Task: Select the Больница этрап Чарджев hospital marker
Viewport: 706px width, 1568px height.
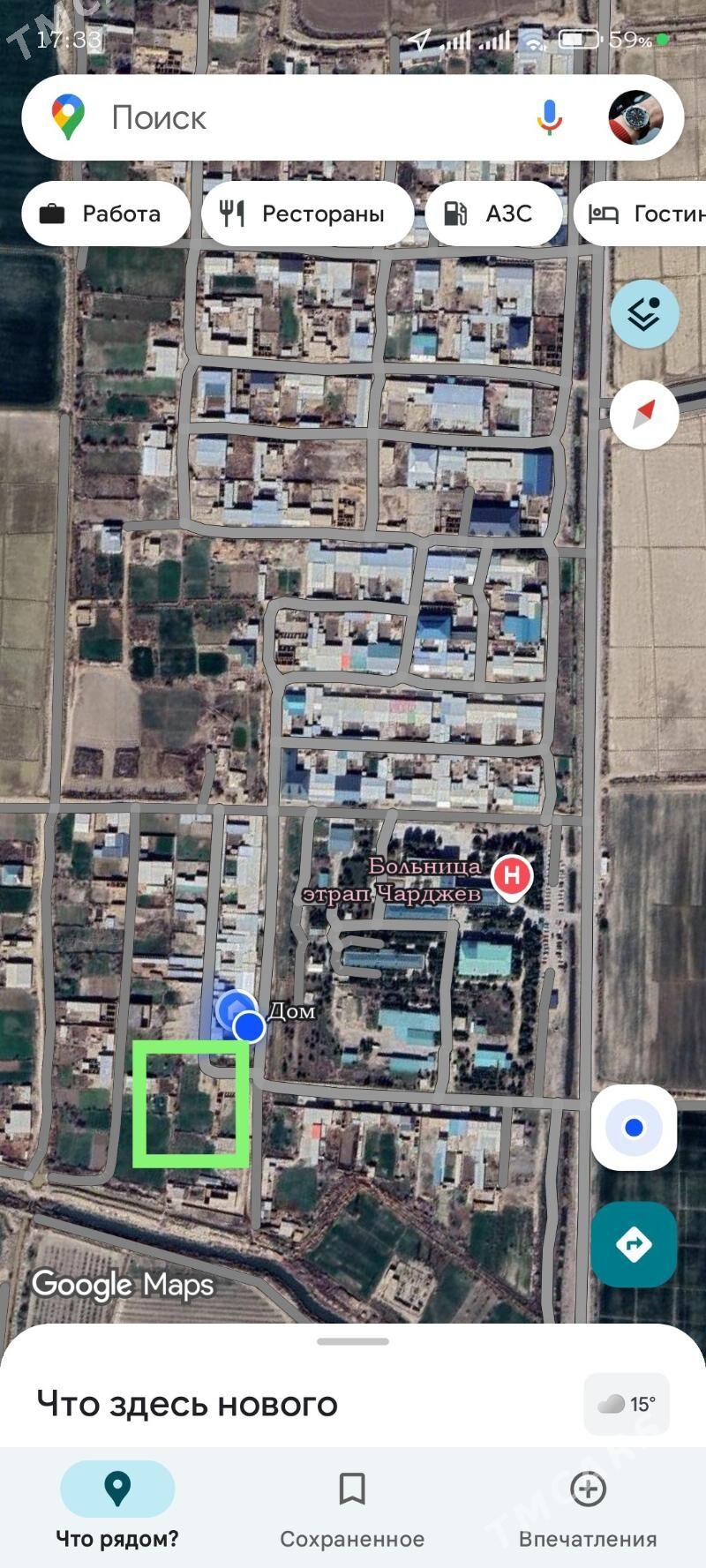Action: [x=512, y=877]
